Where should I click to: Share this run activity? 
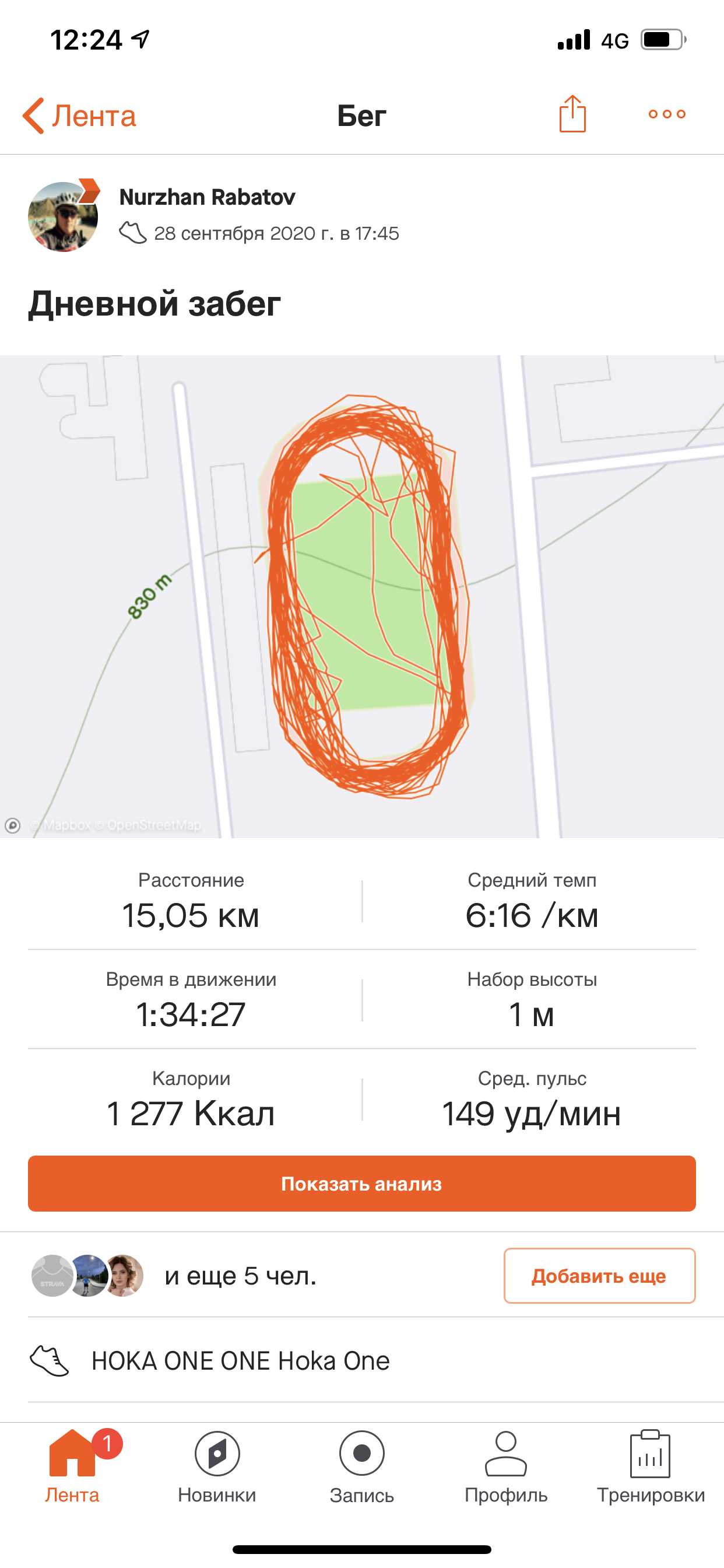coord(572,114)
